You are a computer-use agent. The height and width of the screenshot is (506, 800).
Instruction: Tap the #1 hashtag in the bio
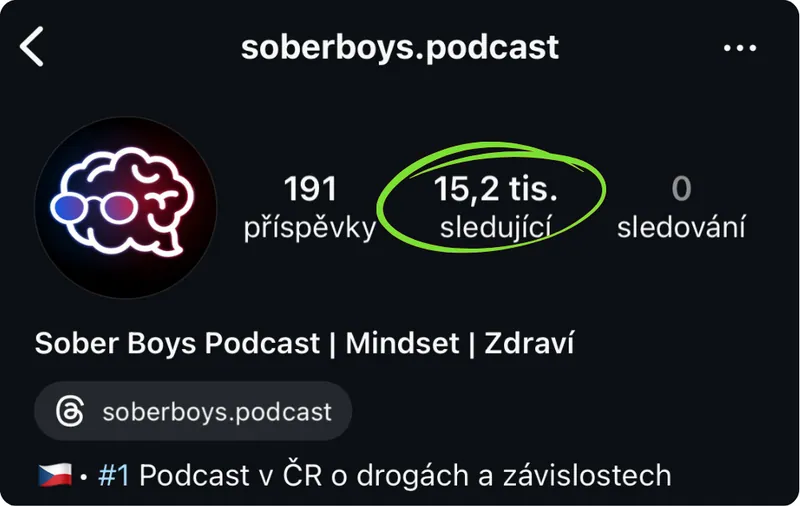coord(115,475)
